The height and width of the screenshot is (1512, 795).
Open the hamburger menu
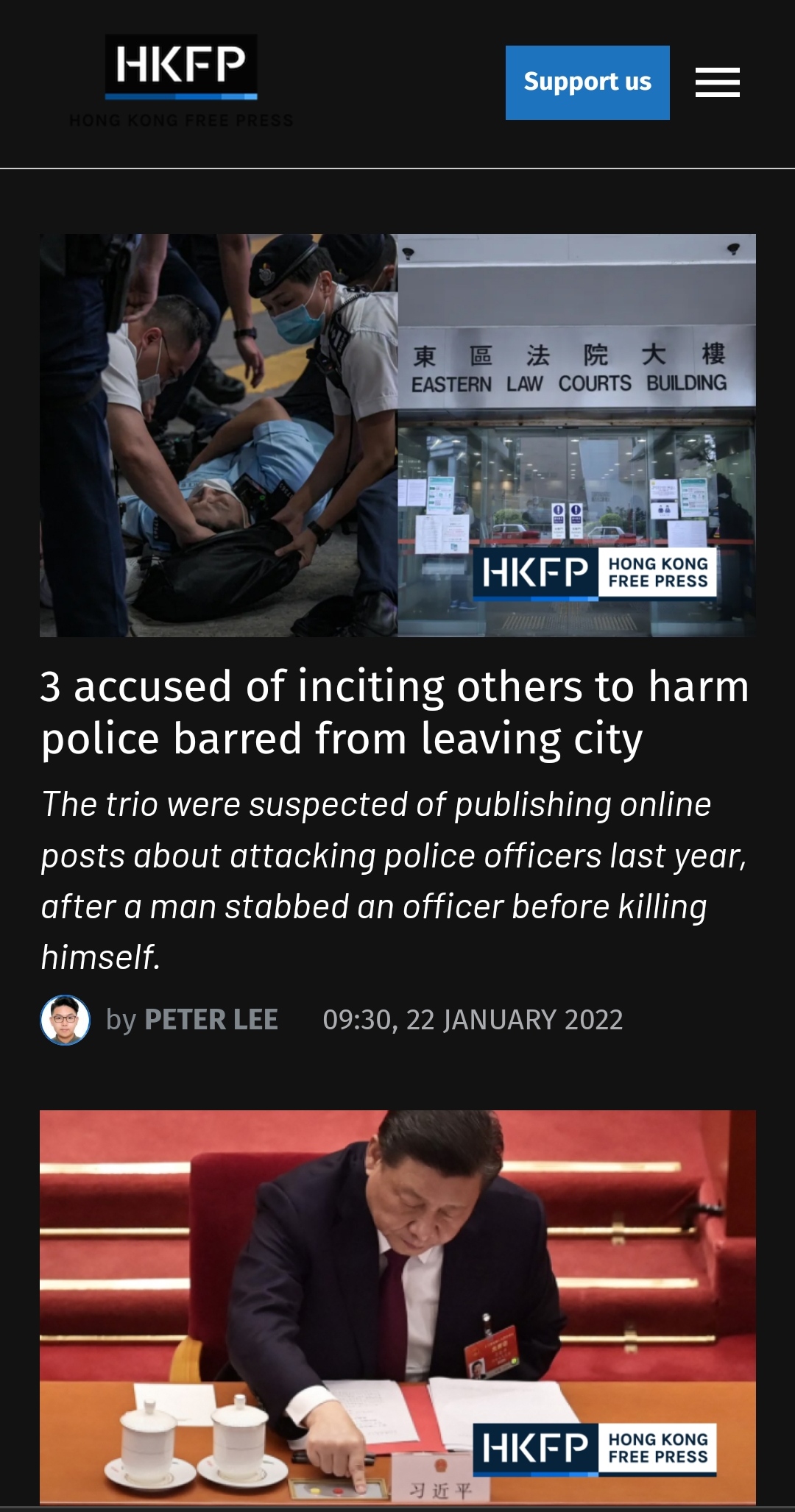717,82
